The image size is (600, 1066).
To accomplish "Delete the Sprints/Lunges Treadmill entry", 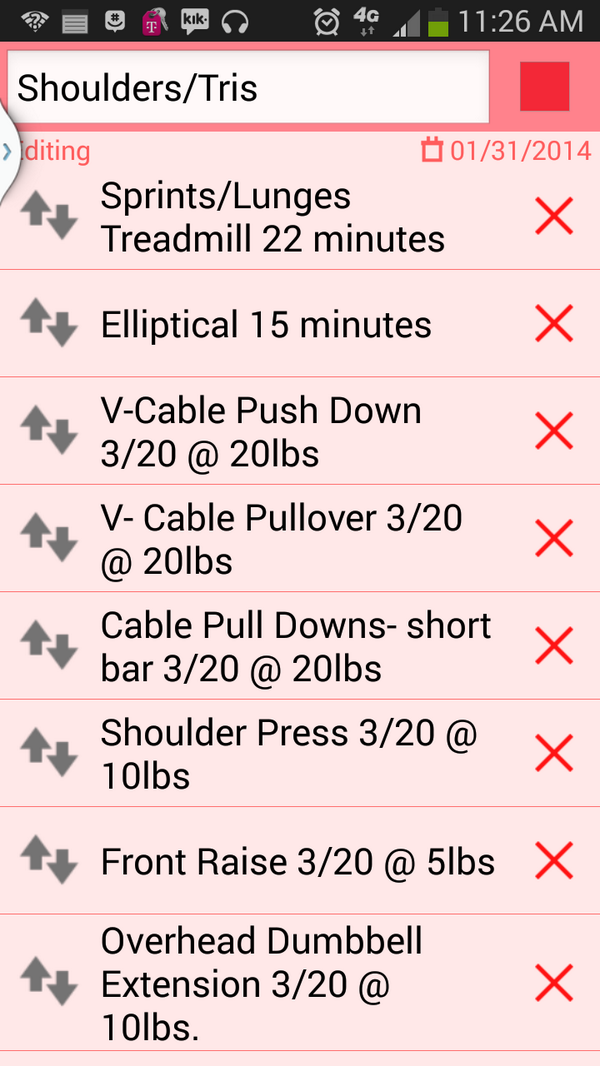I will coord(553,217).
